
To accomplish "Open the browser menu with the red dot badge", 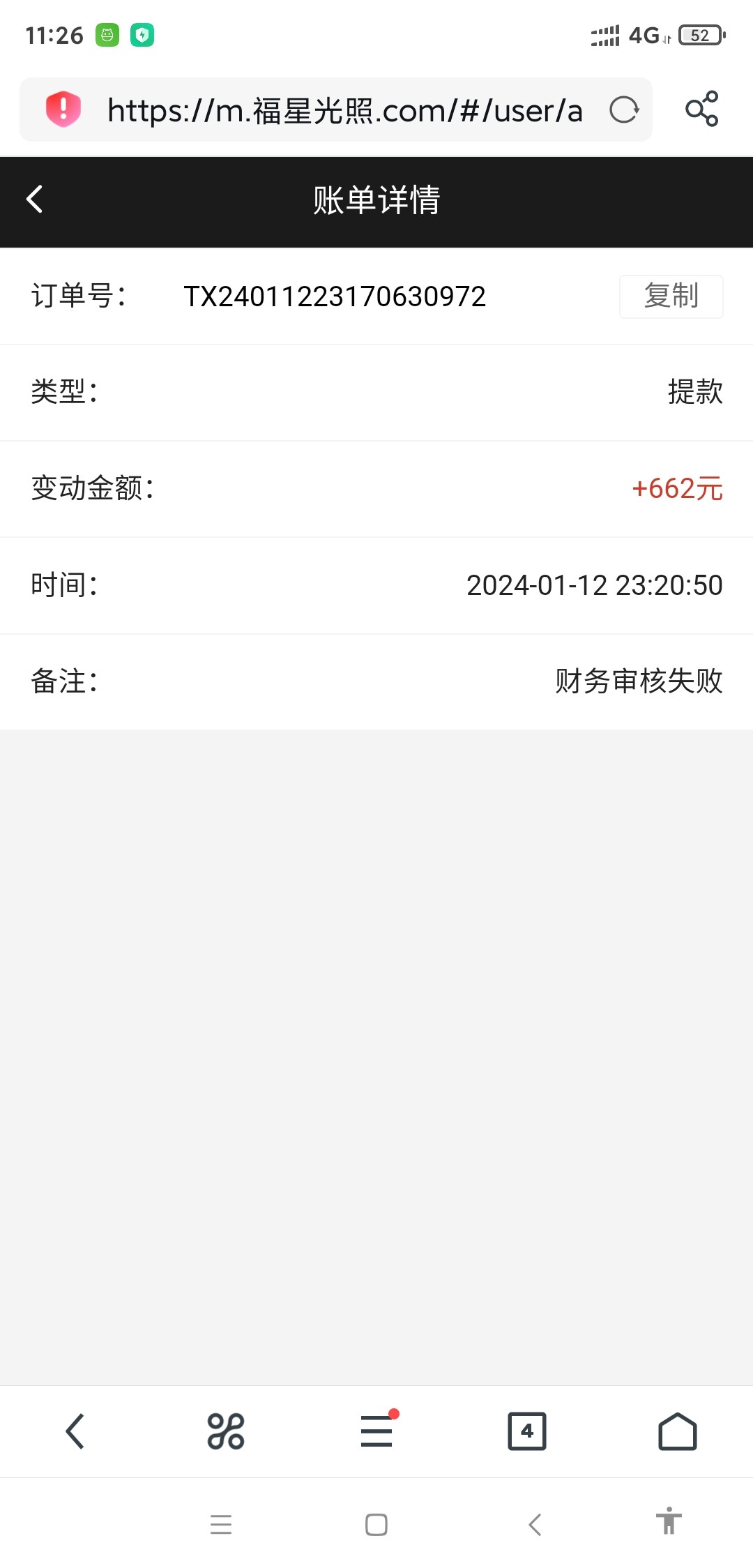I will 376,1431.
